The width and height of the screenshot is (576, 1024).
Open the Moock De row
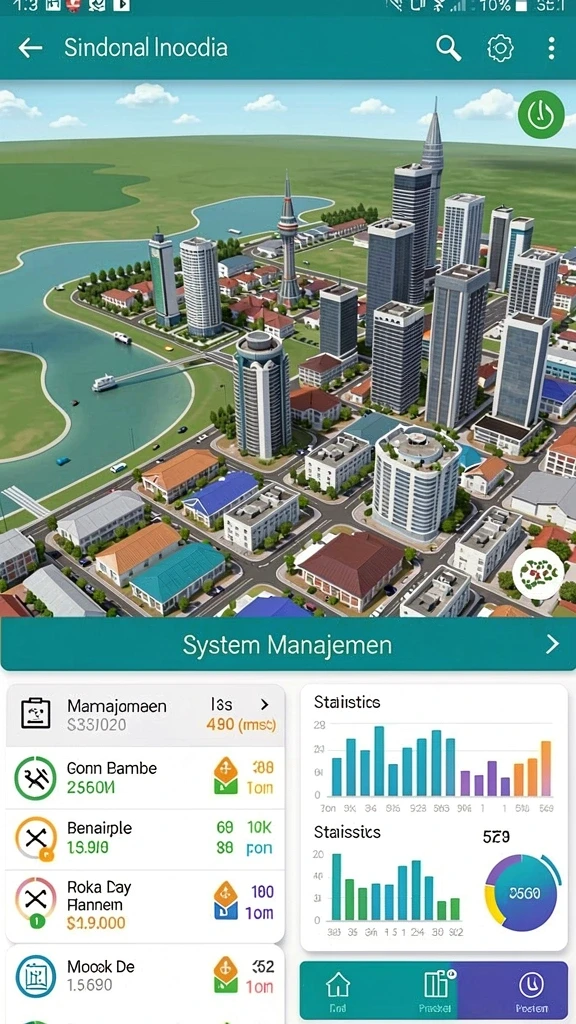pyautogui.click(x=145, y=976)
